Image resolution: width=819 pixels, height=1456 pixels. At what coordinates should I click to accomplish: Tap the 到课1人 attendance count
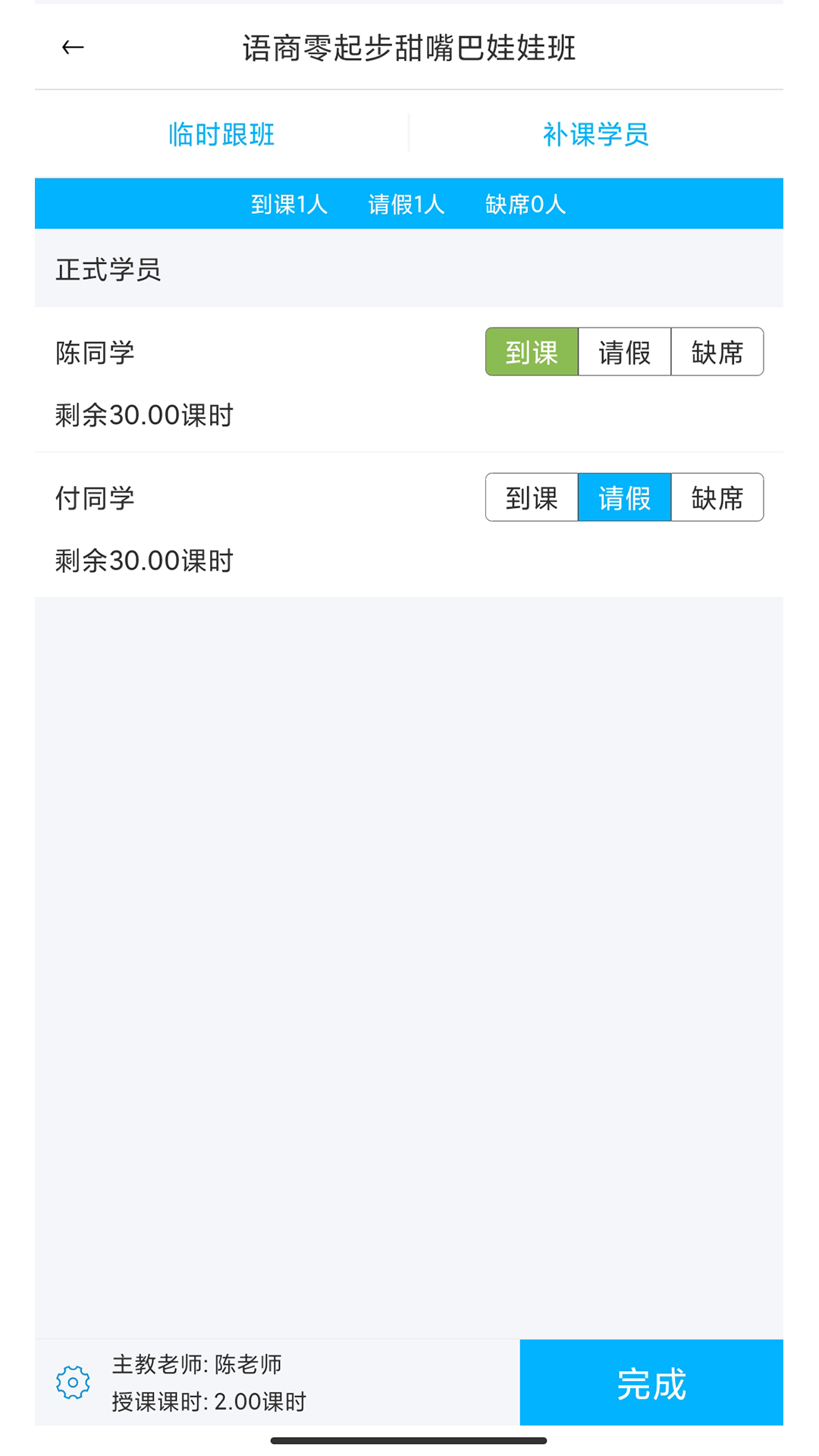[x=290, y=203]
